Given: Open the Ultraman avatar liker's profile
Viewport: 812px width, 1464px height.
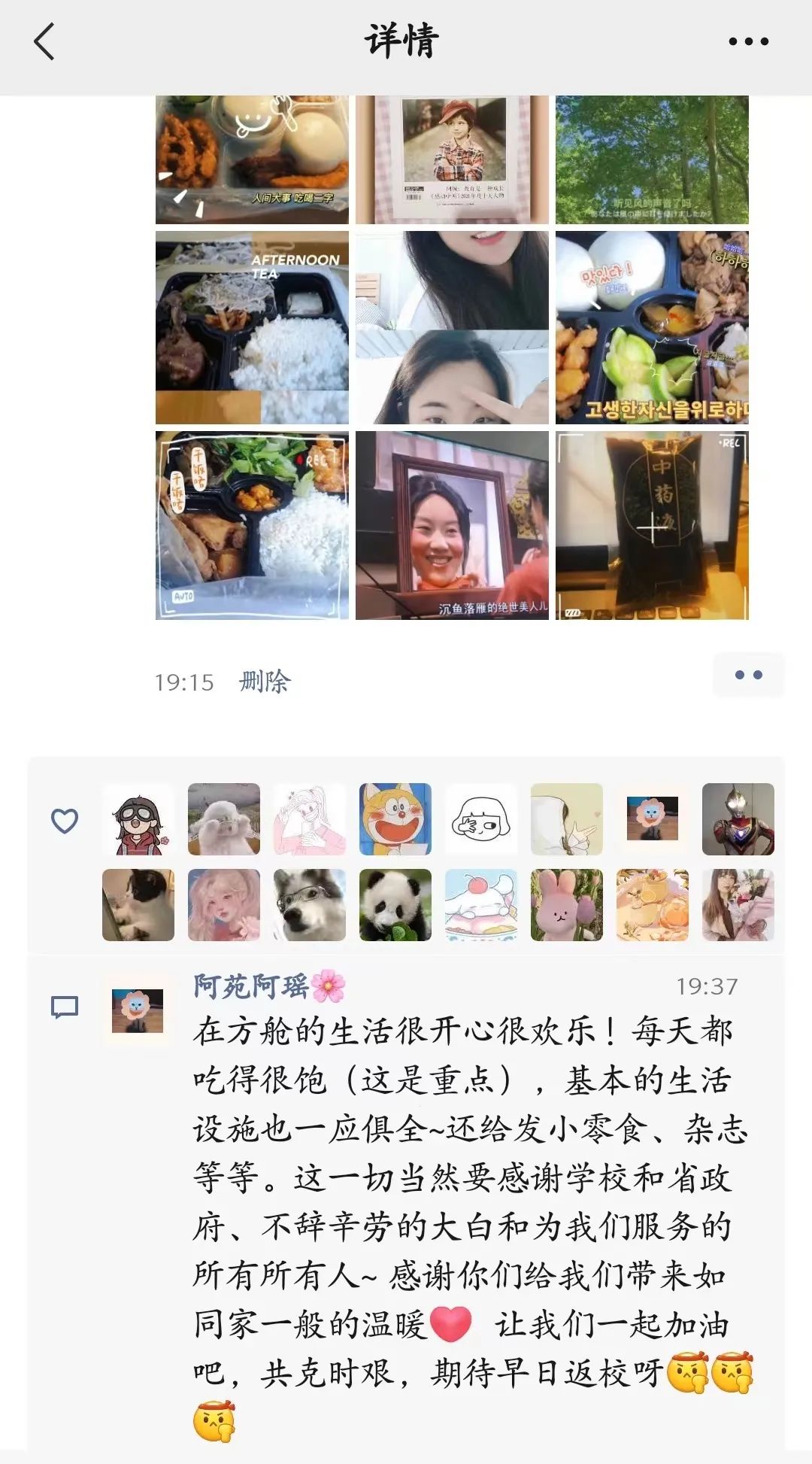Looking at the screenshot, I should tap(738, 819).
